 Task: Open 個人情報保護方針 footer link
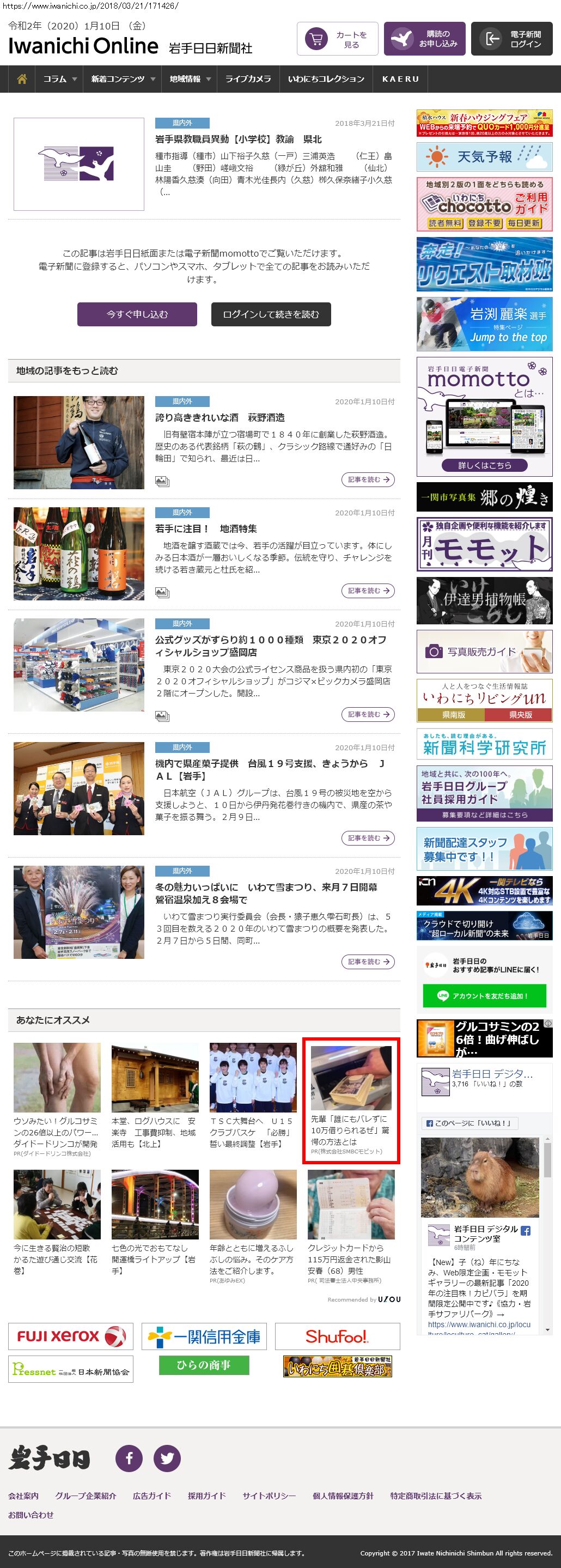pos(343,1496)
